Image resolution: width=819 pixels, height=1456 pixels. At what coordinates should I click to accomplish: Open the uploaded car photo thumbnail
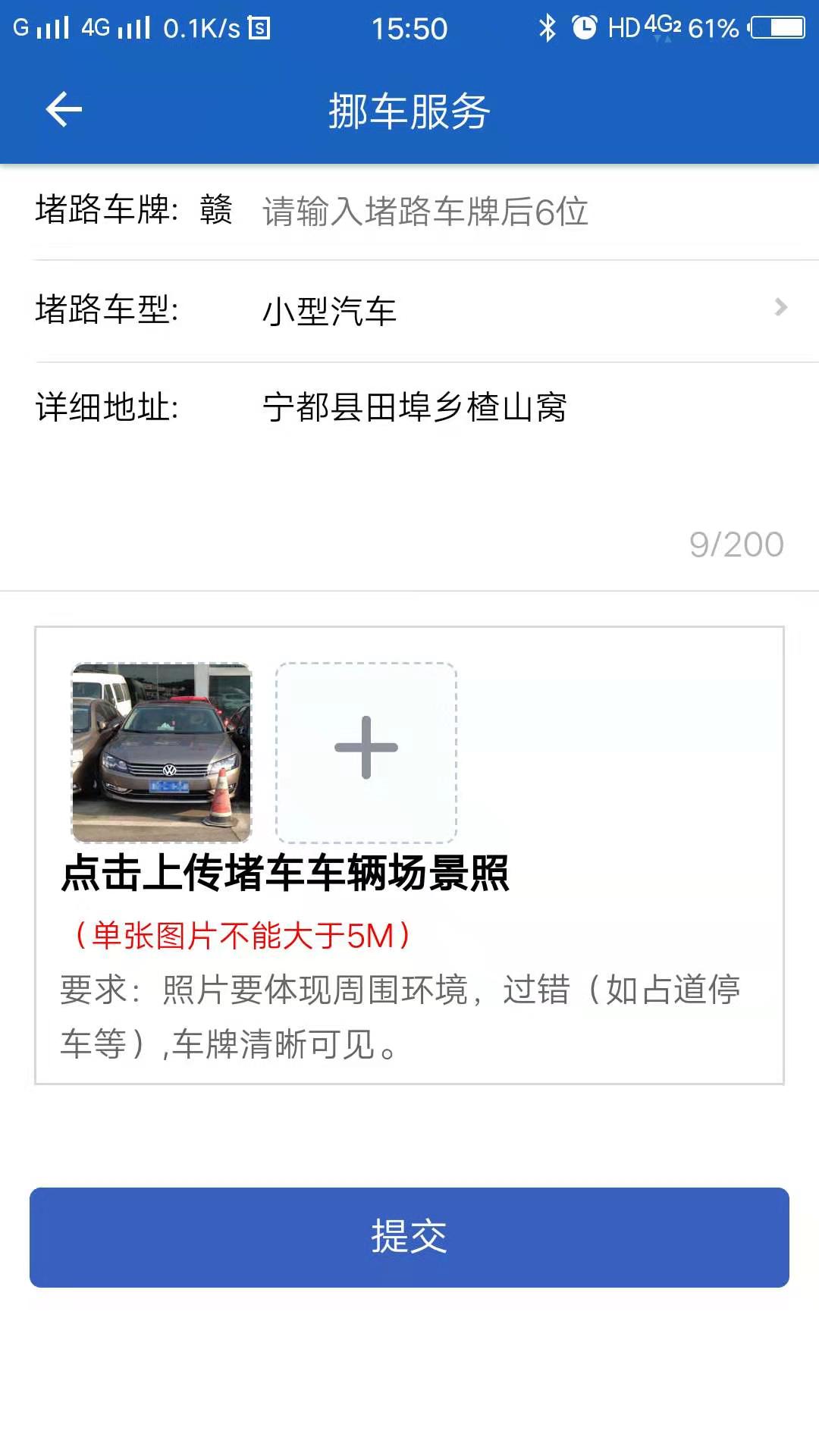pyautogui.click(x=162, y=752)
